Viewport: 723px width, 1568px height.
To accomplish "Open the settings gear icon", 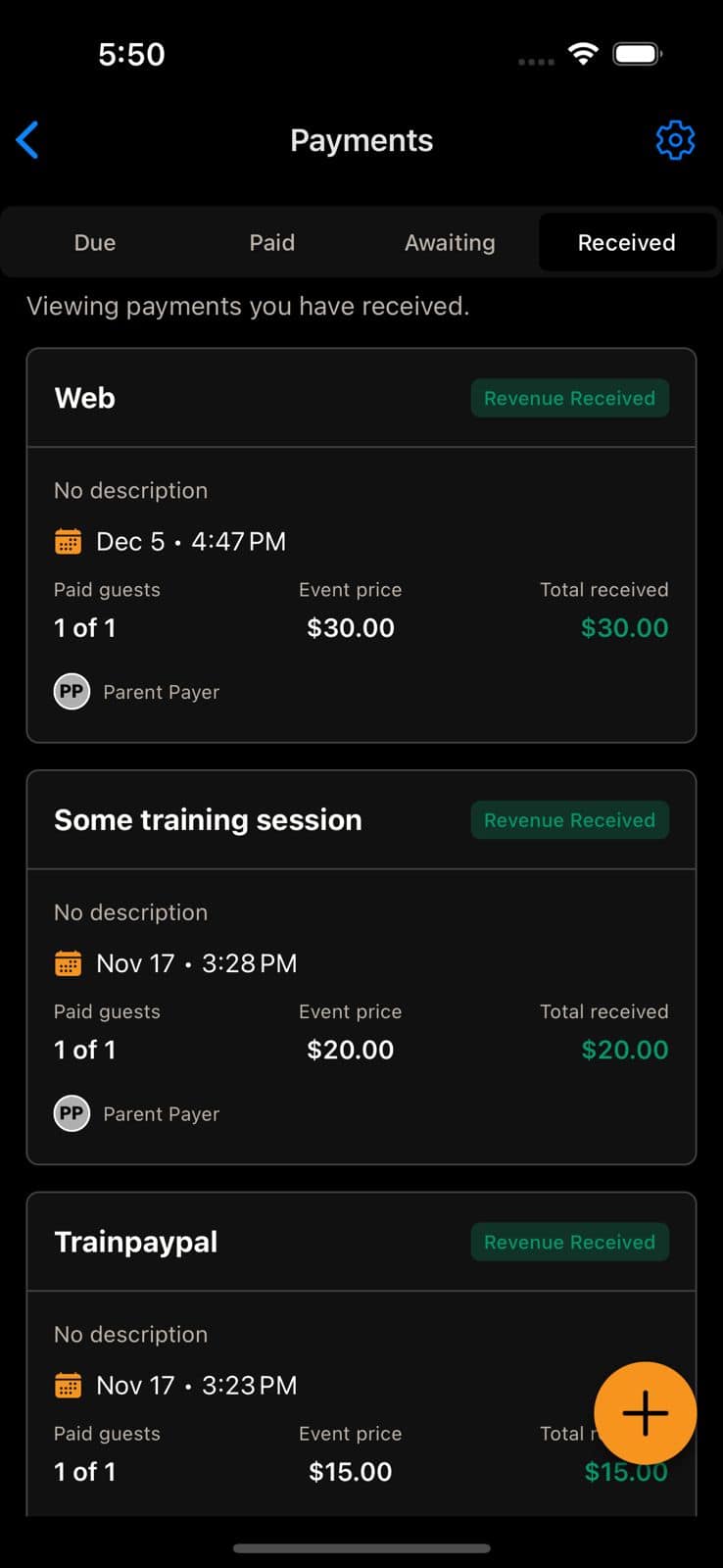I will click(x=674, y=140).
